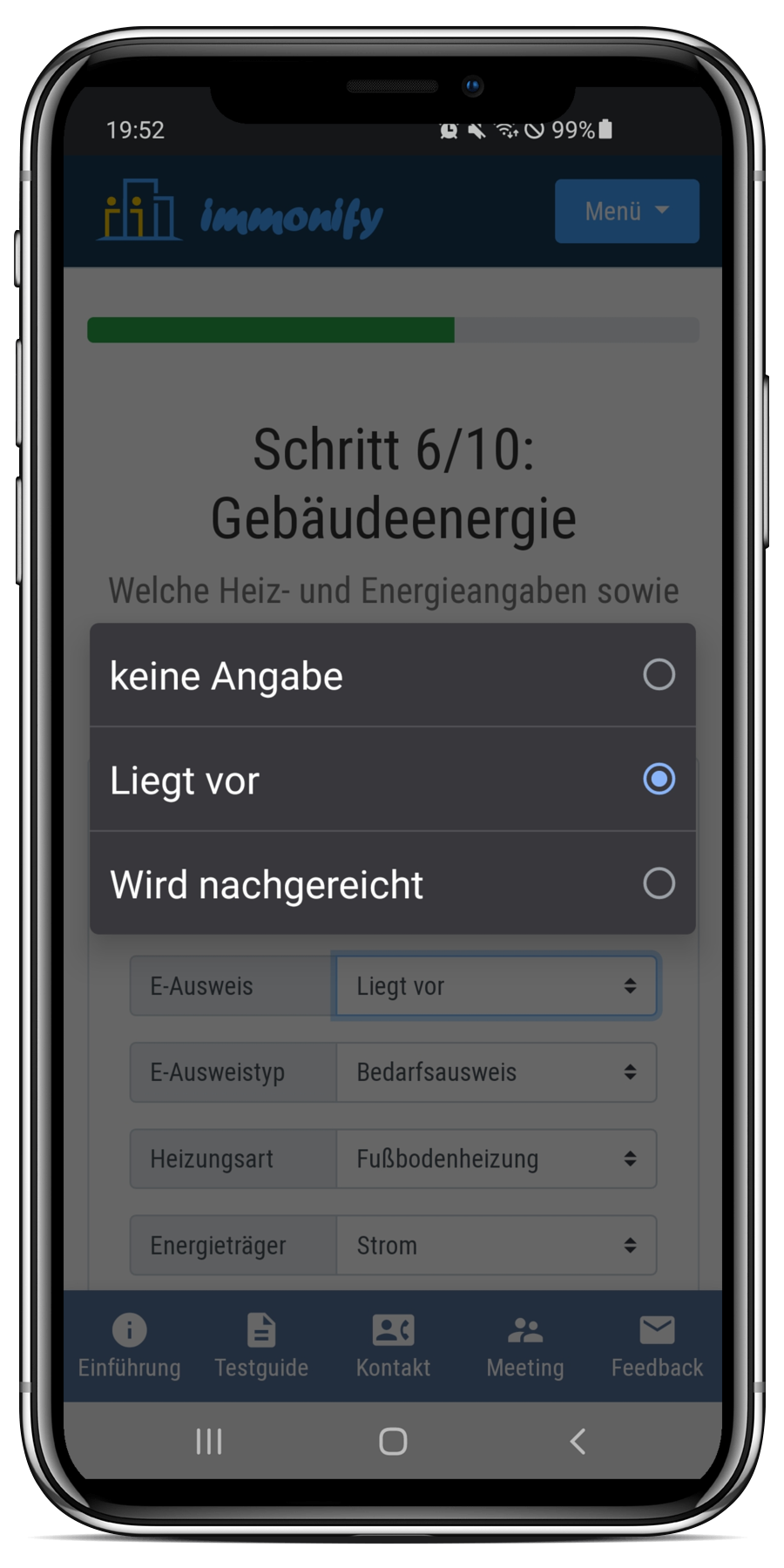
Task: Expand the E-Ausweis dropdown
Action: (x=495, y=986)
